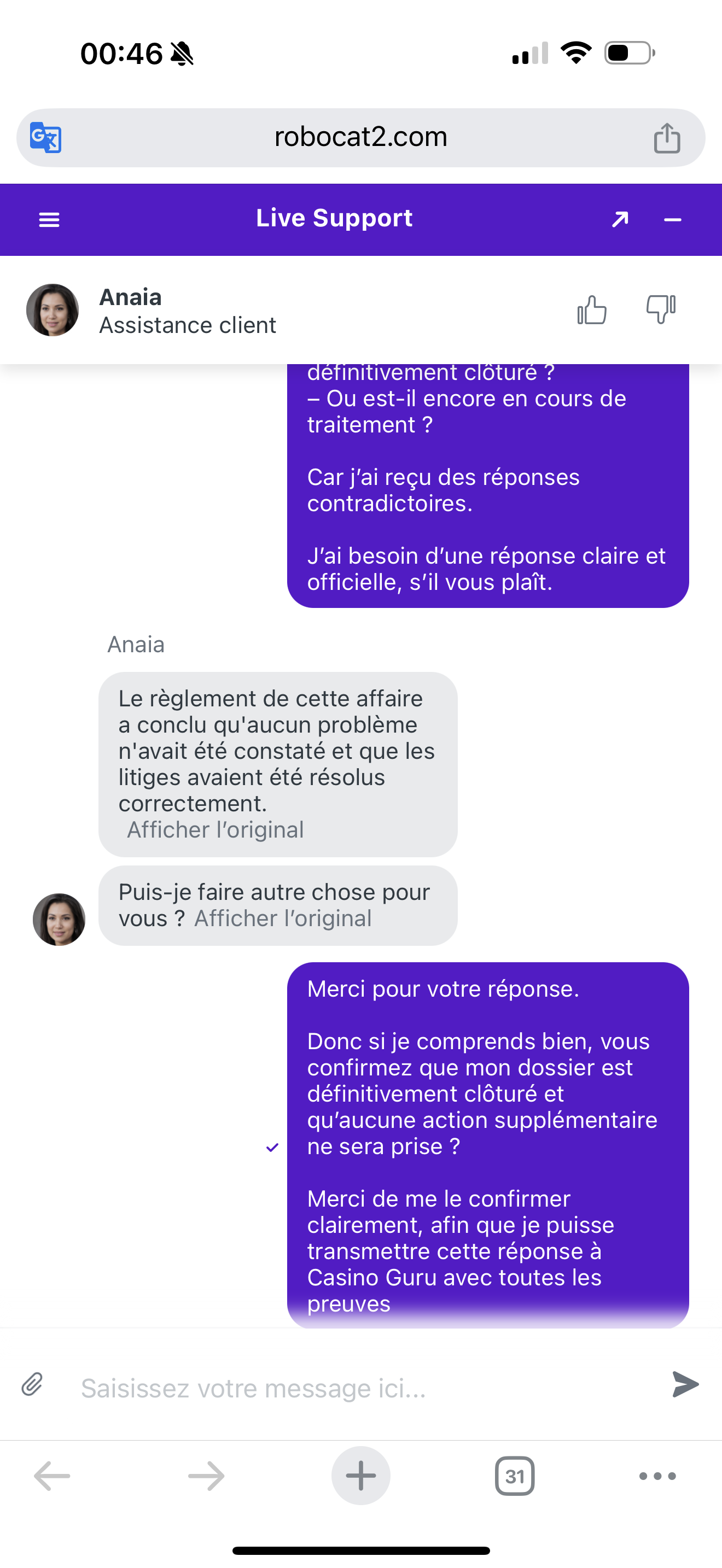Viewport: 722px width, 1568px height.
Task: Go back in the browser
Action: [52, 1476]
